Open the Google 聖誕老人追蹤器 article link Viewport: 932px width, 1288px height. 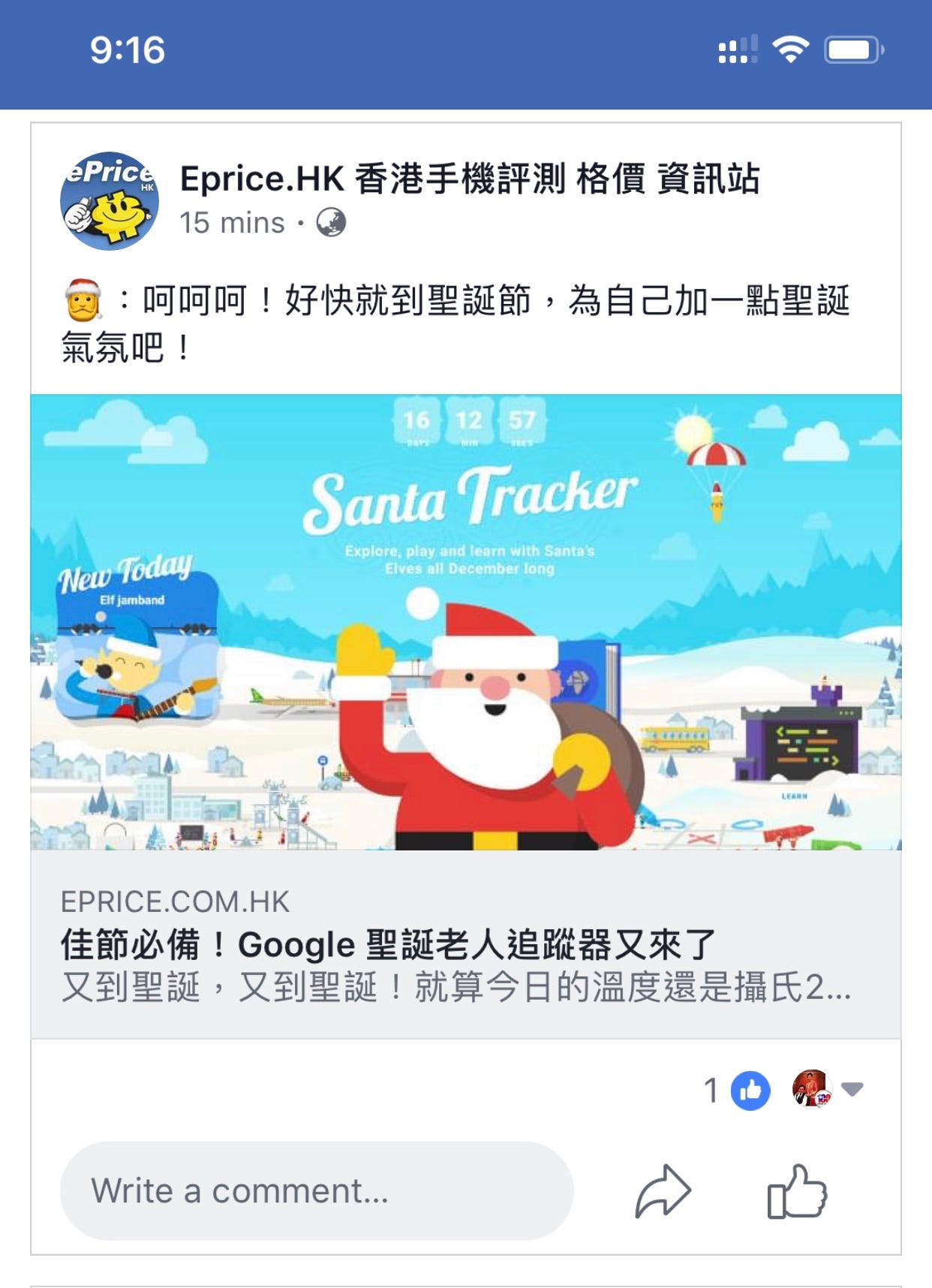387,944
